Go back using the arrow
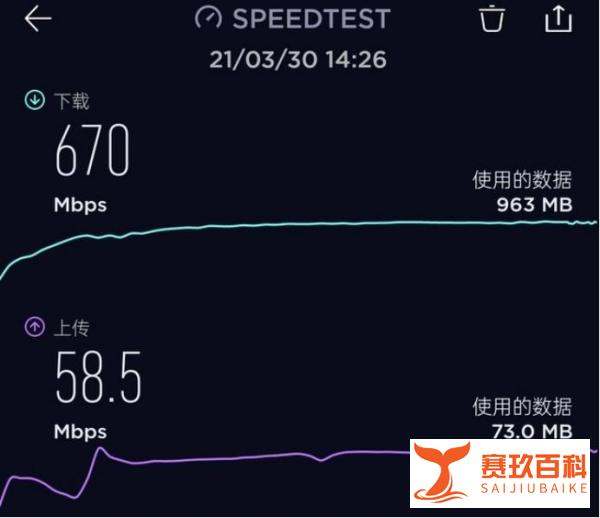 pos(38,19)
